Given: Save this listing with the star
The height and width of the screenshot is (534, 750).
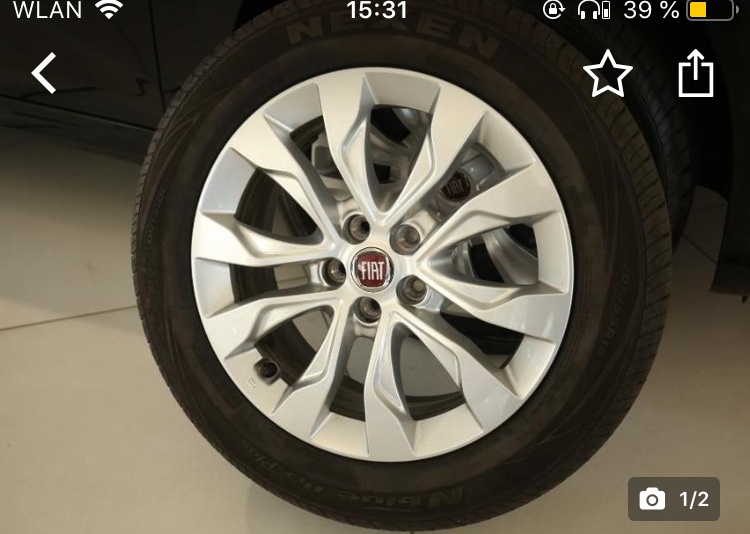Looking at the screenshot, I should 608,75.
